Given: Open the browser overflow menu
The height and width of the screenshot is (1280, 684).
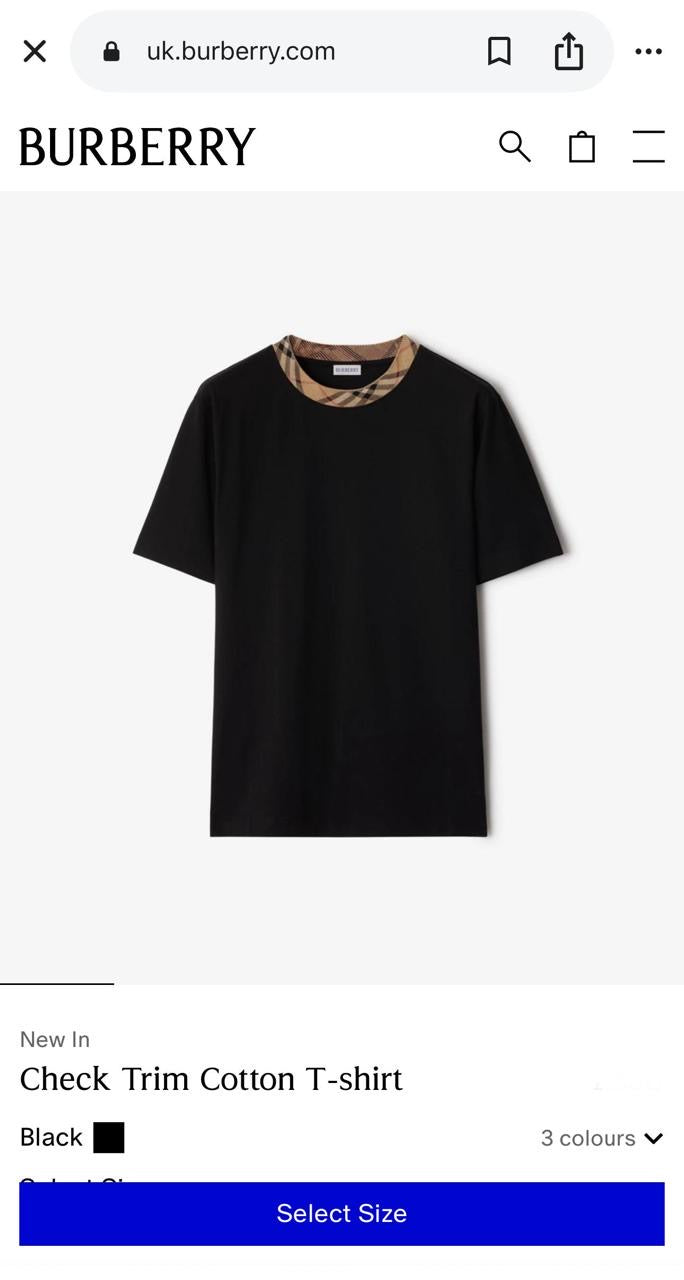Looking at the screenshot, I should (x=648, y=51).
